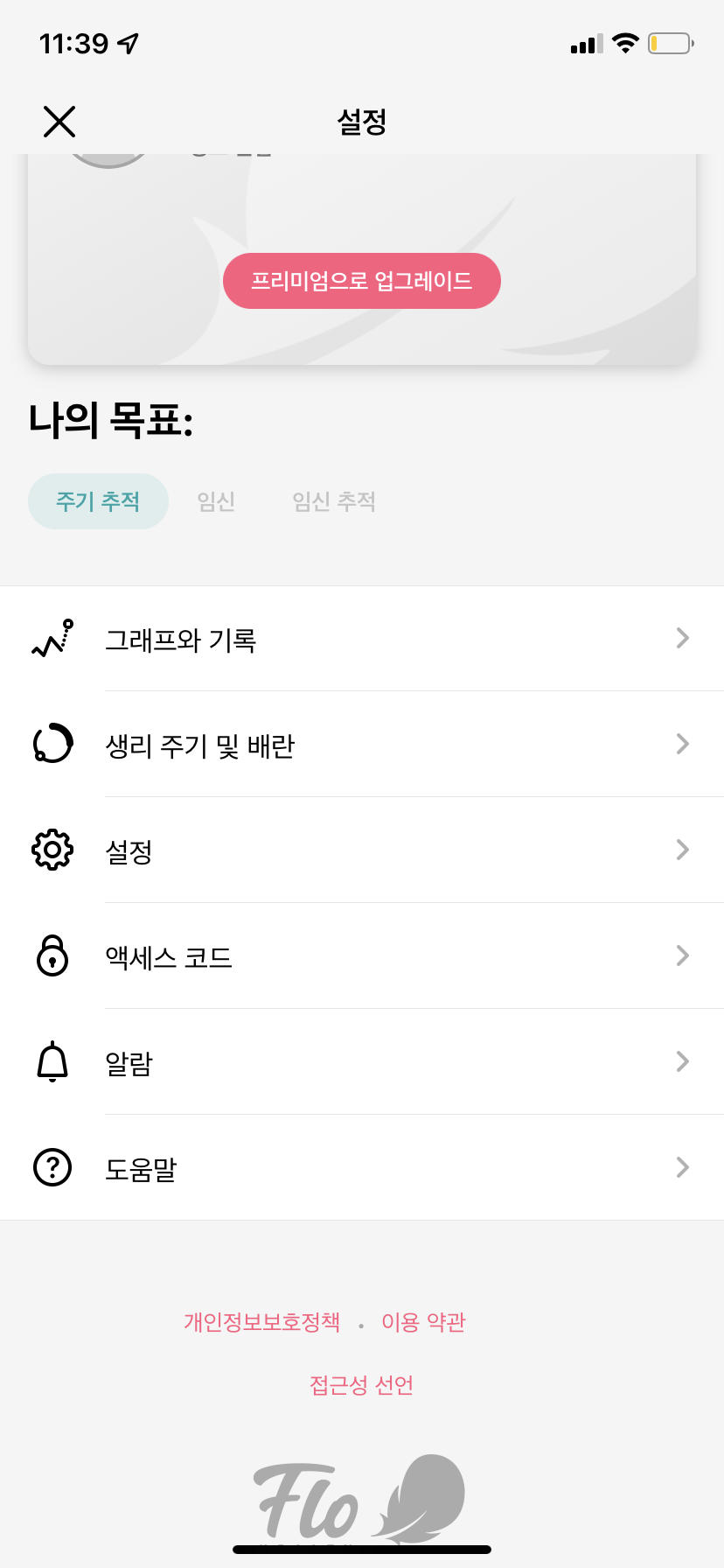Tap 프리미엄으로 업그레이드 button
This screenshot has height=1568, width=724.
click(361, 281)
